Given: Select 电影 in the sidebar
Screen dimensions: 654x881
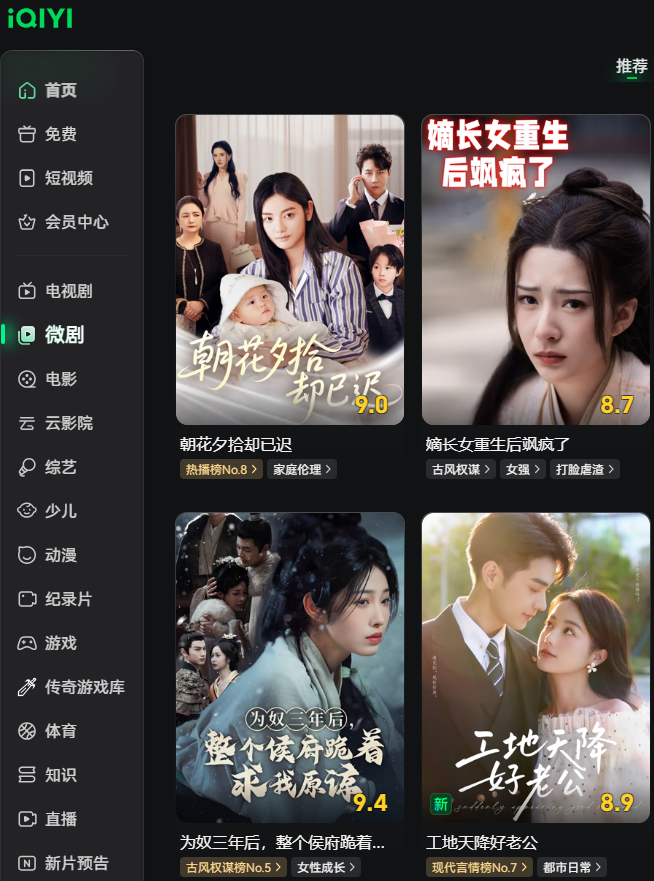Looking at the screenshot, I should 60,379.
